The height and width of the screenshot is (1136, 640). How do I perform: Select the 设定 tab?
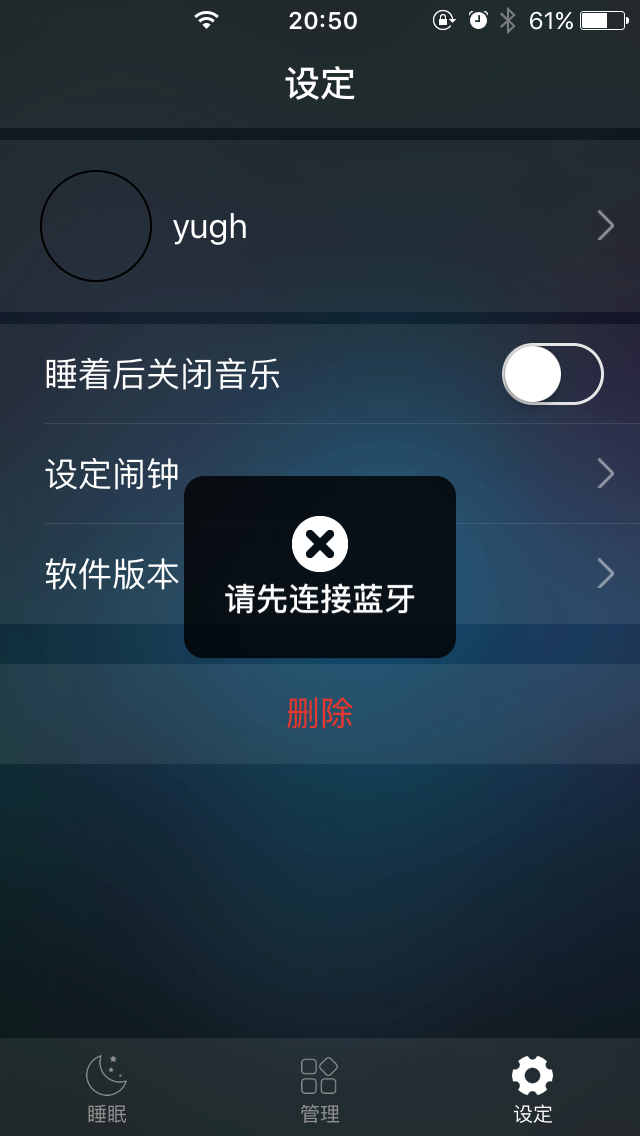[533, 1088]
